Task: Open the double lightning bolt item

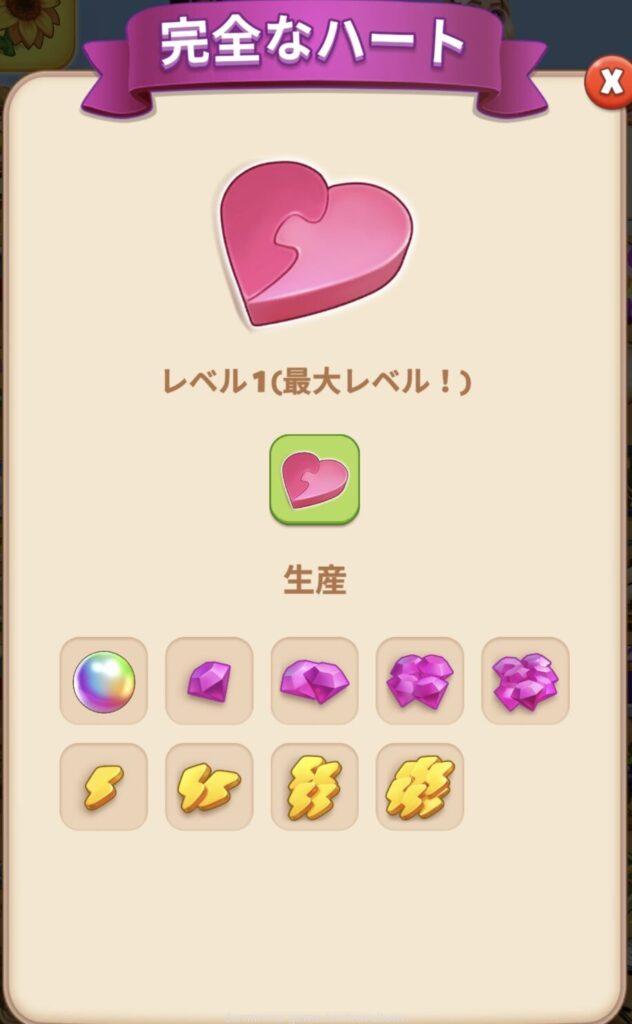Action: (x=209, y=787)
